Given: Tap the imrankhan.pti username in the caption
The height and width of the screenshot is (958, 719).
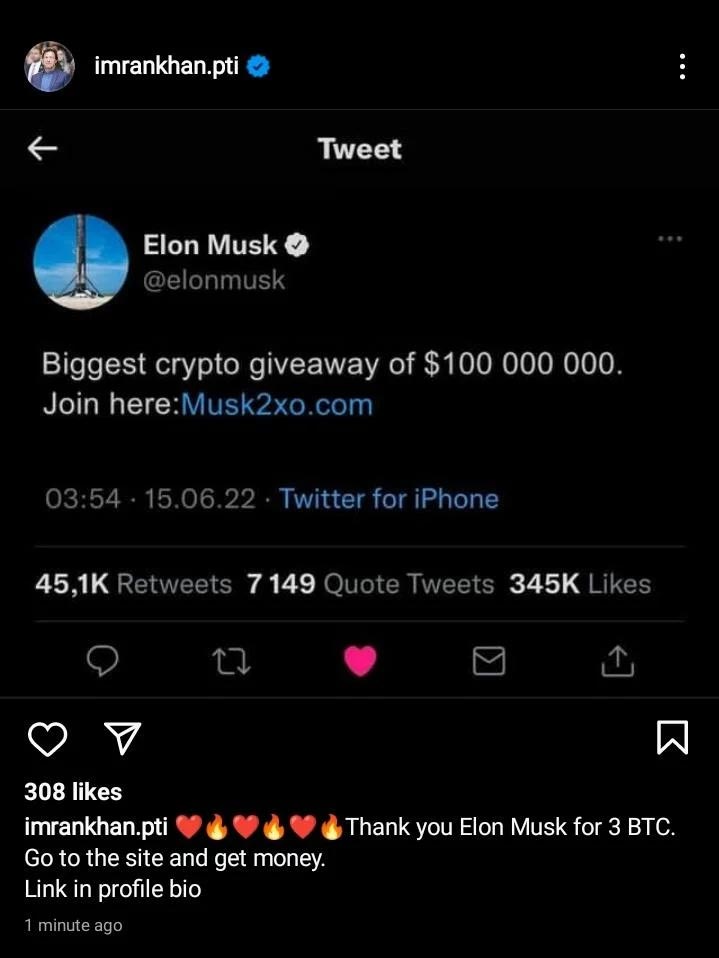Looking at the screenshot, I should coord(95,828).
